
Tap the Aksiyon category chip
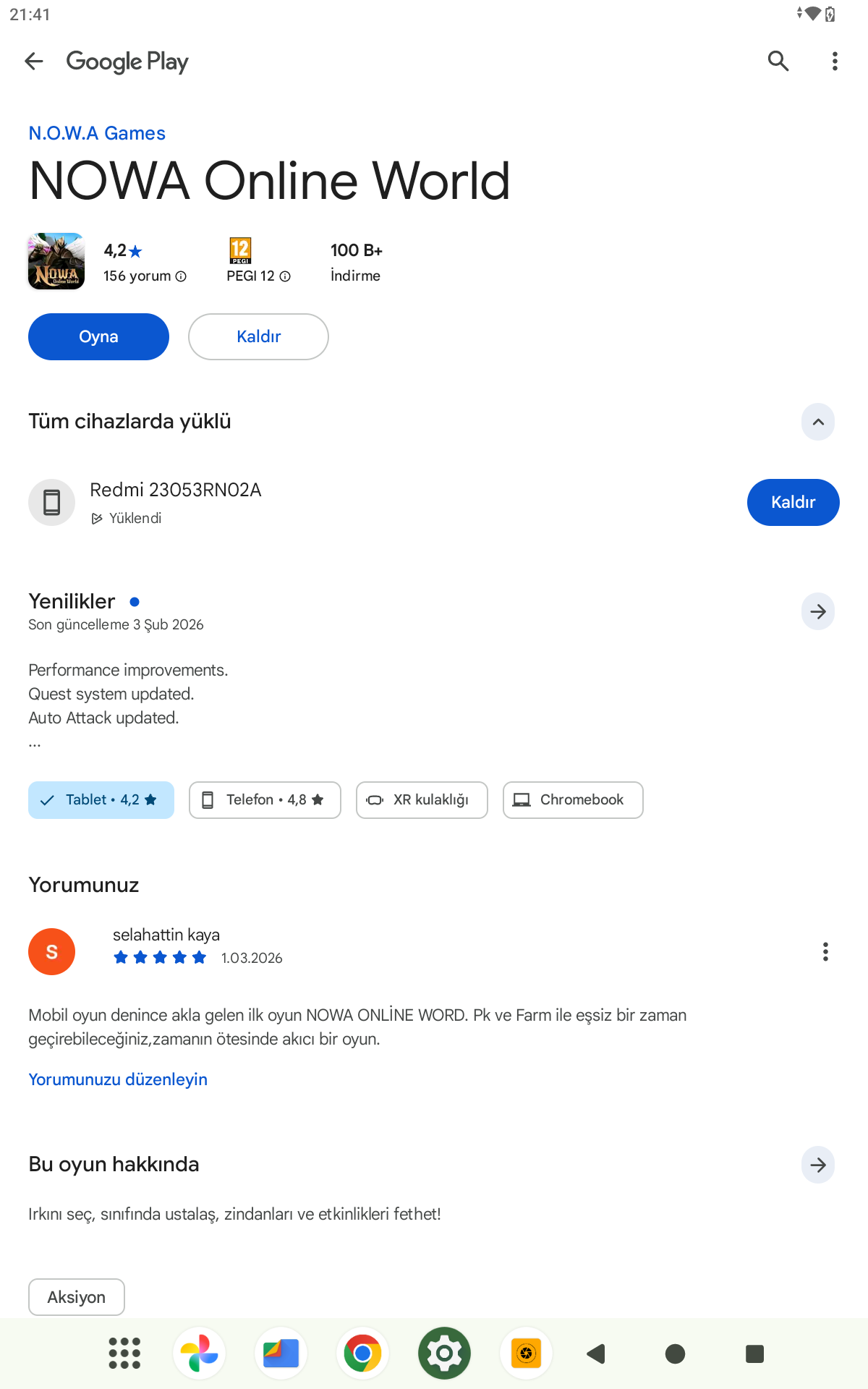click(x=77, y=1297)
